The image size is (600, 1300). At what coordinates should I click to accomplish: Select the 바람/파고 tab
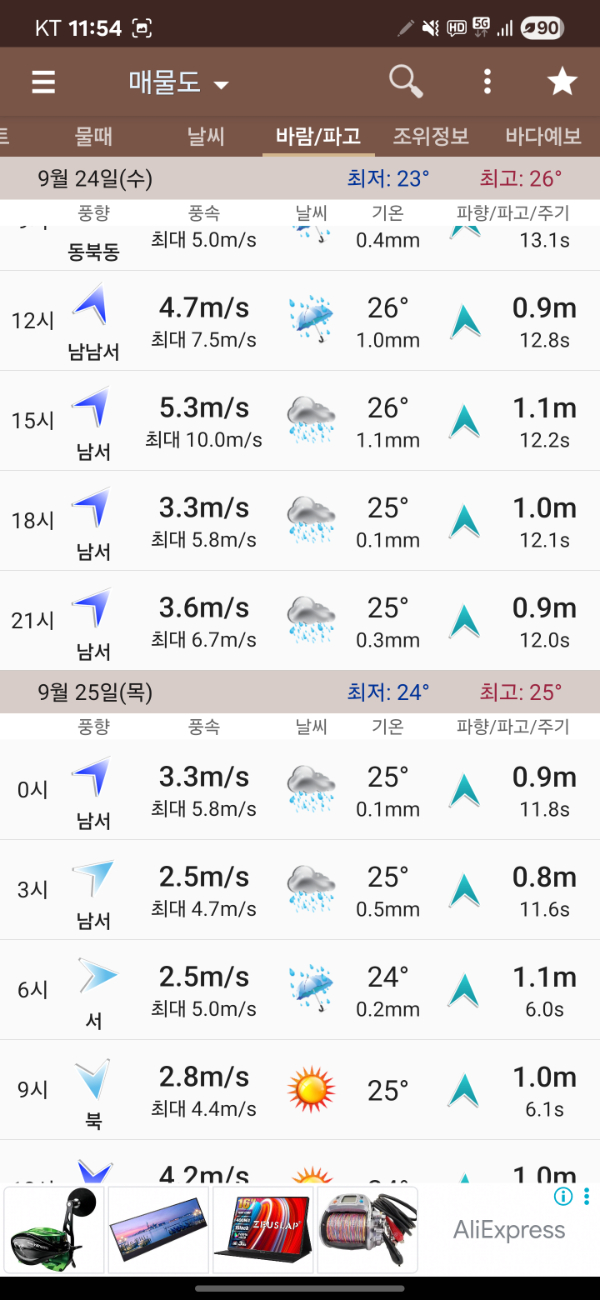click(318, 136)
